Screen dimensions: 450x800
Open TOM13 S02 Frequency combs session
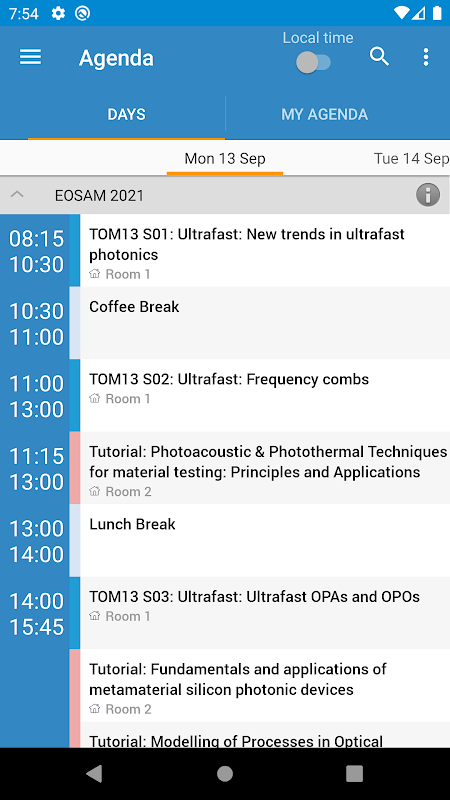tap(265, 395)
